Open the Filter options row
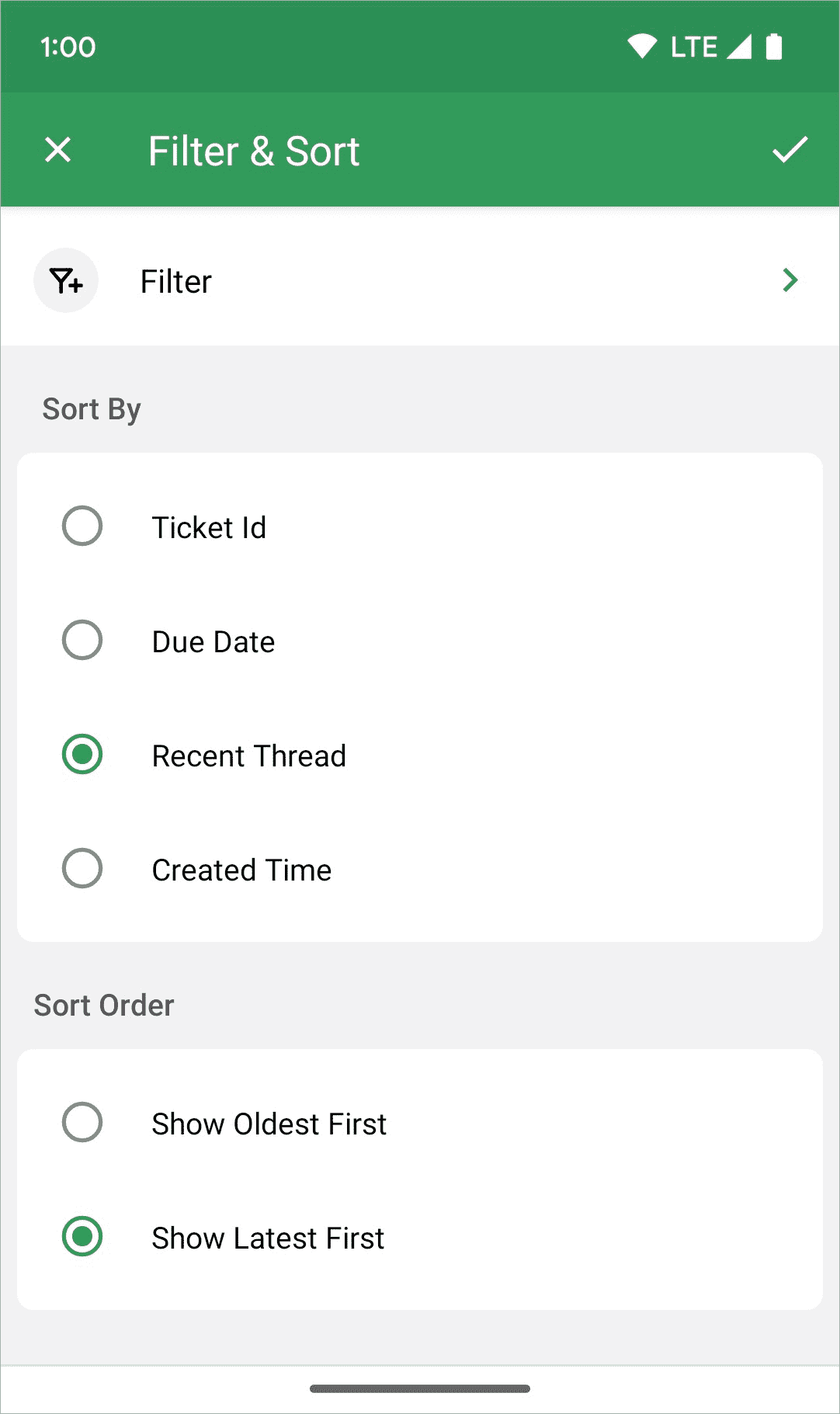 (x=419, y=281)
